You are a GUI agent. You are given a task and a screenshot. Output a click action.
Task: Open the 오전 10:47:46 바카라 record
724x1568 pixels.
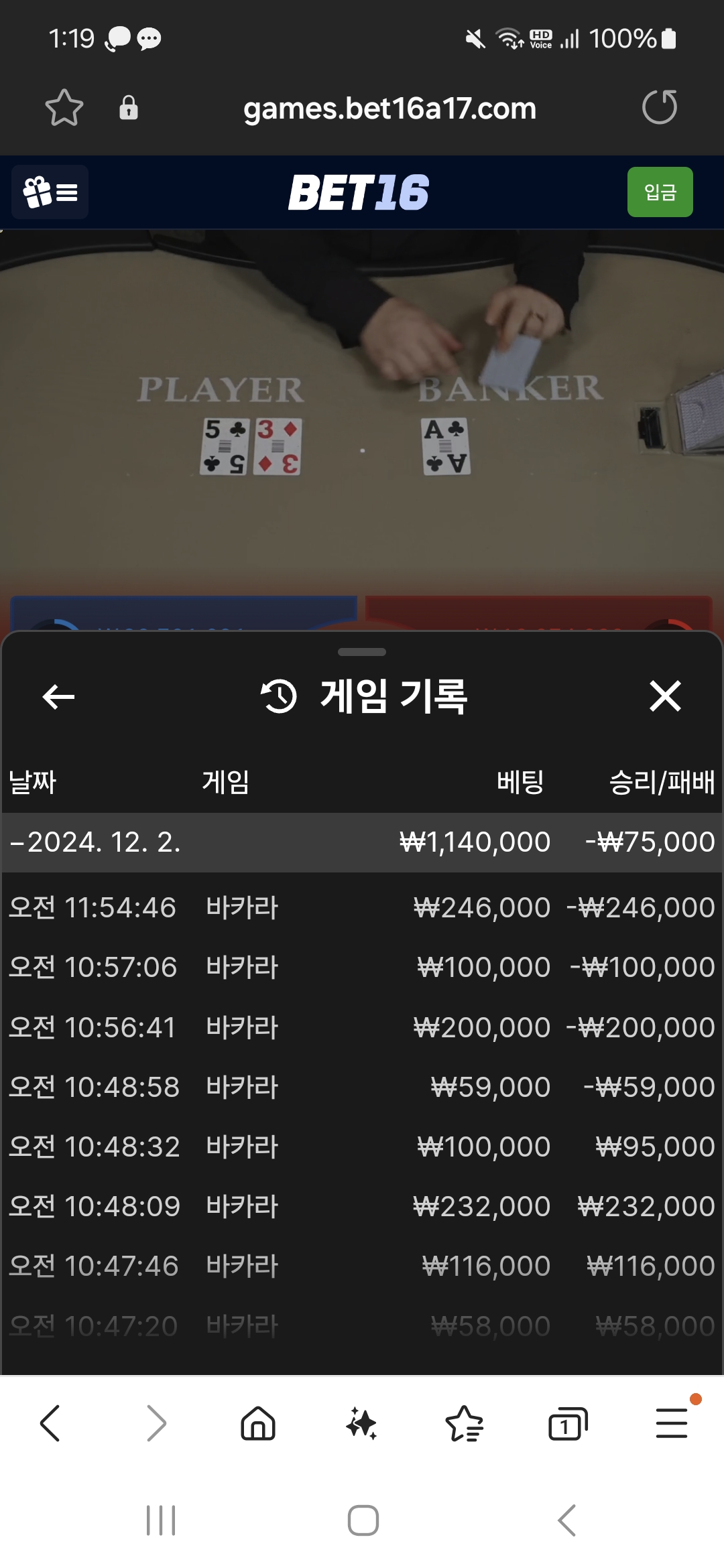(x=362, y=1266)
